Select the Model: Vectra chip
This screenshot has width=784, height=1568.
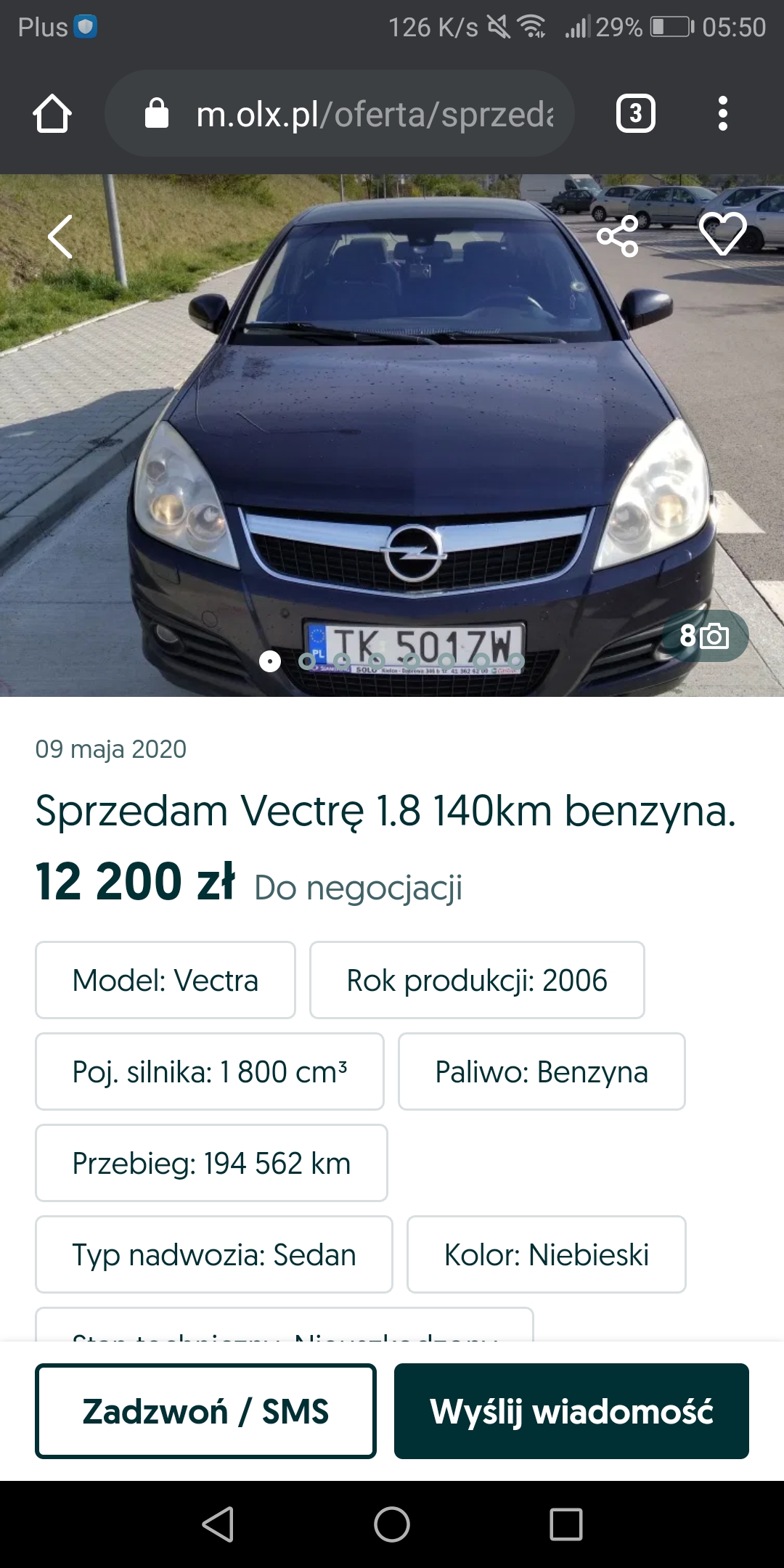click(x=166, y=980)
